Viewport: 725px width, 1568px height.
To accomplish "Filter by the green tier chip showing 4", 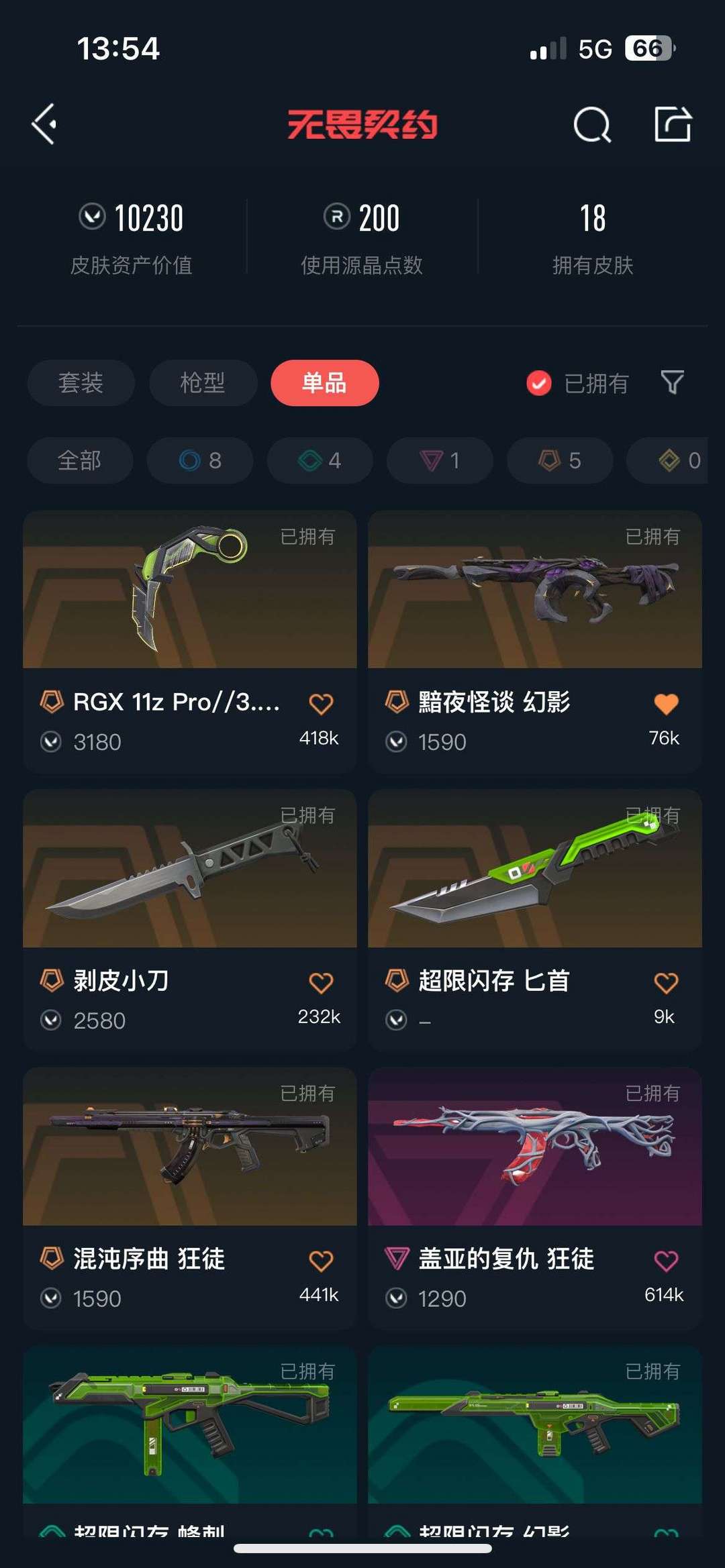I will 320,460.
